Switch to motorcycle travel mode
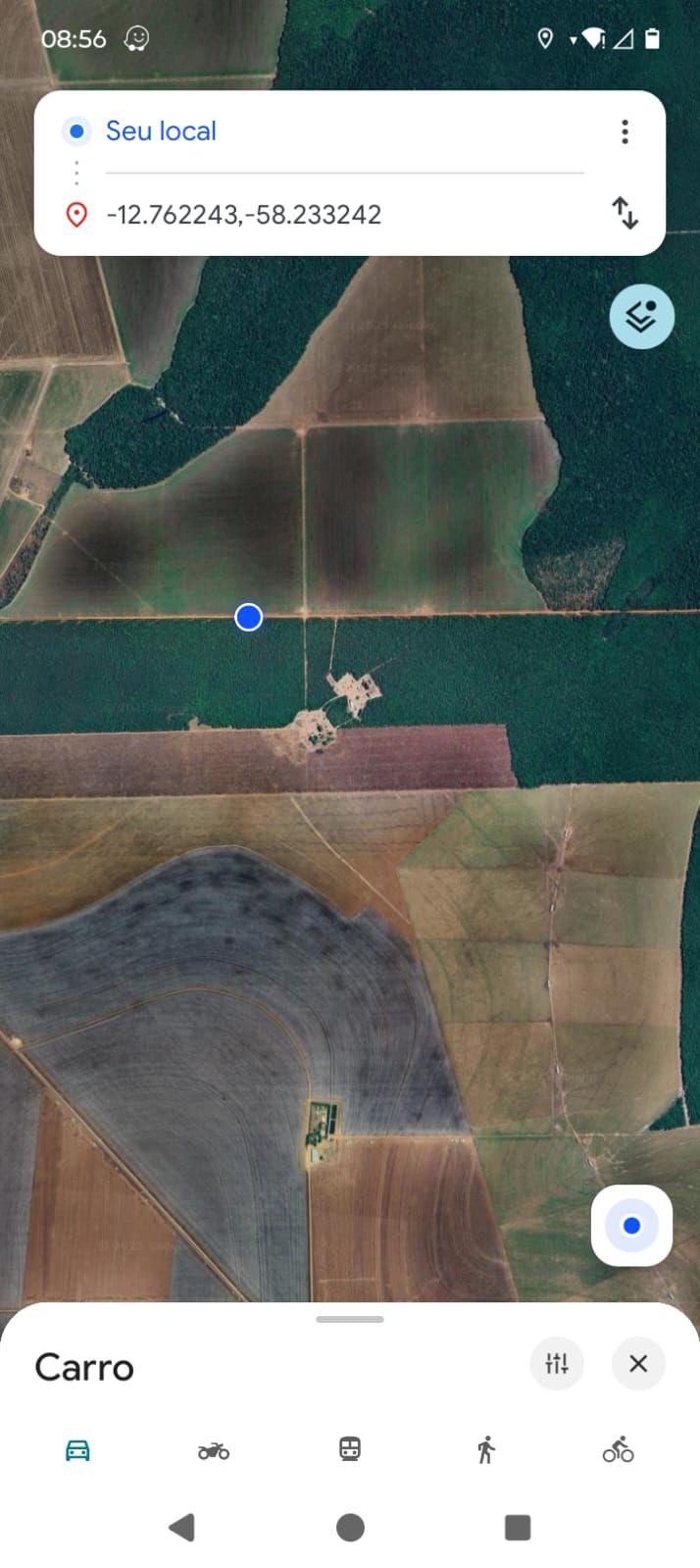 tap(214, 1449)
